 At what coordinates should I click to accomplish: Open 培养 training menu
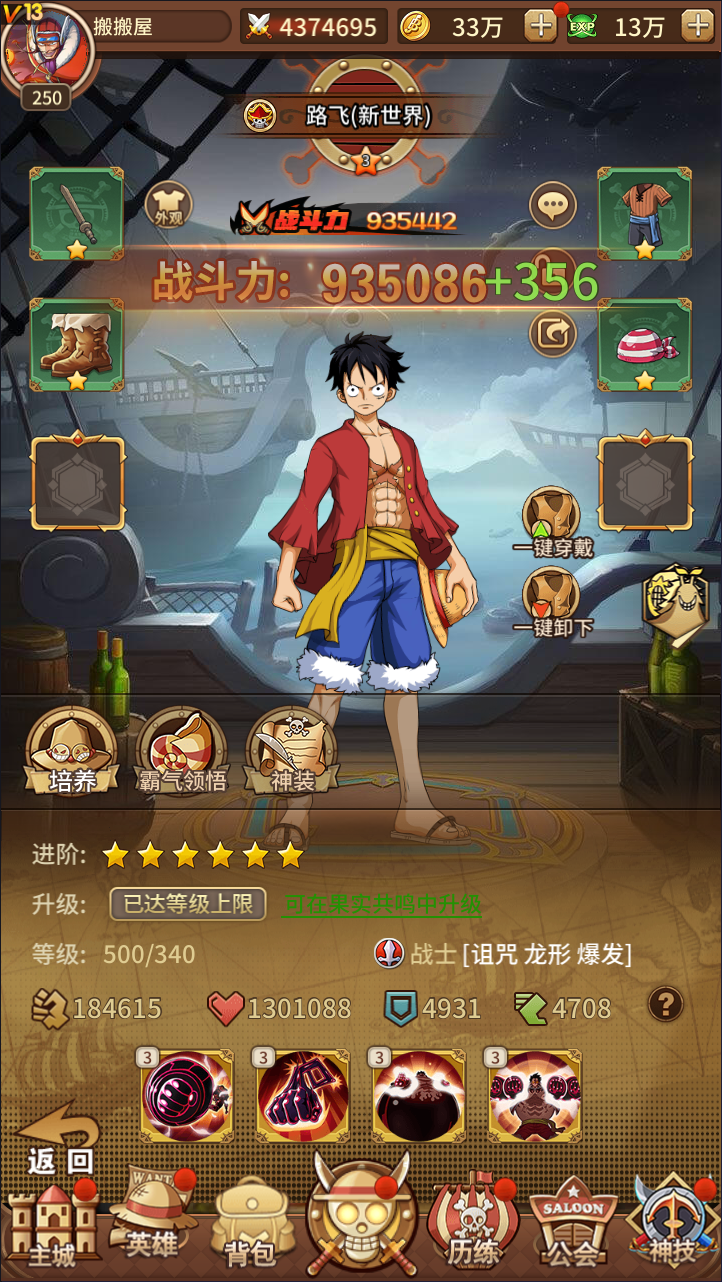pos(73,752)
